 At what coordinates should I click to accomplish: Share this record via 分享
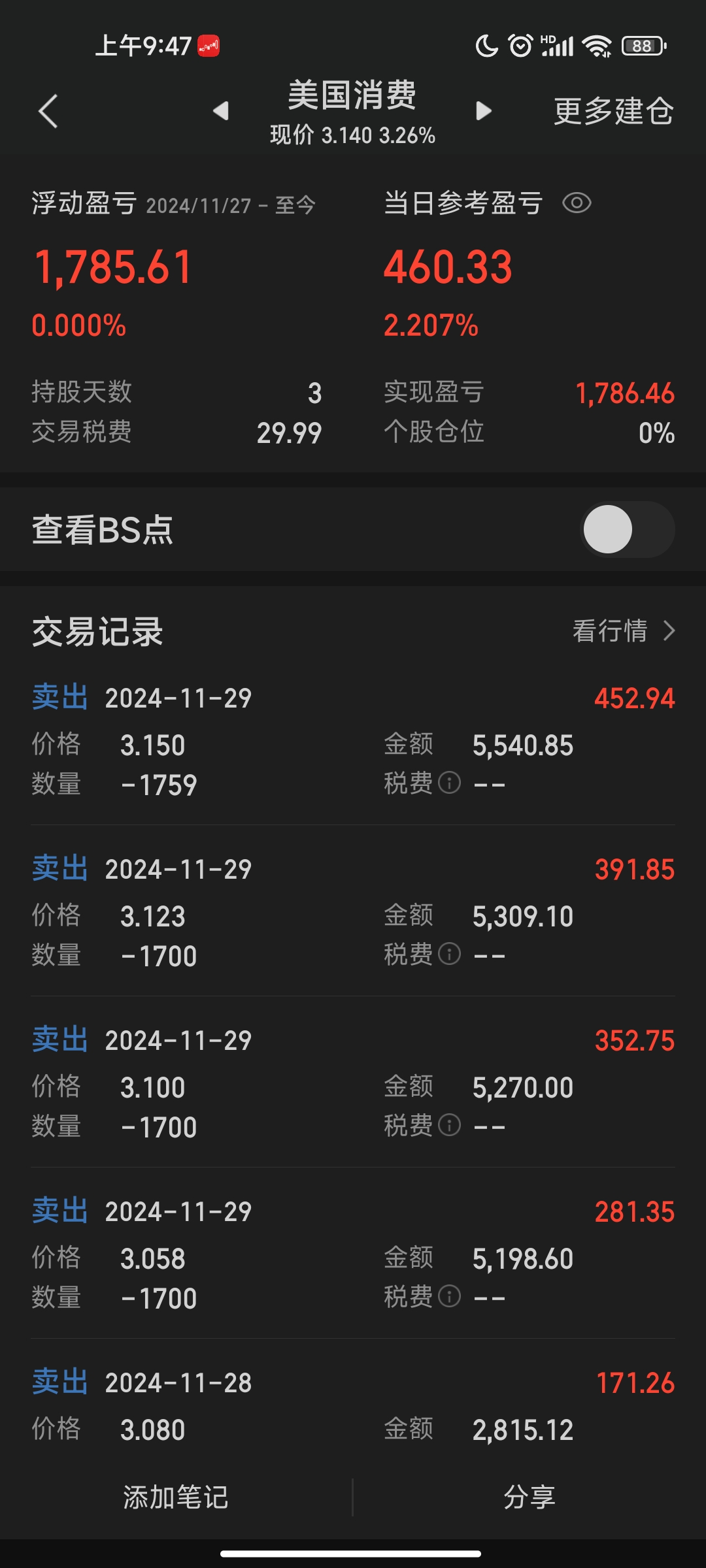[529, 1497]
